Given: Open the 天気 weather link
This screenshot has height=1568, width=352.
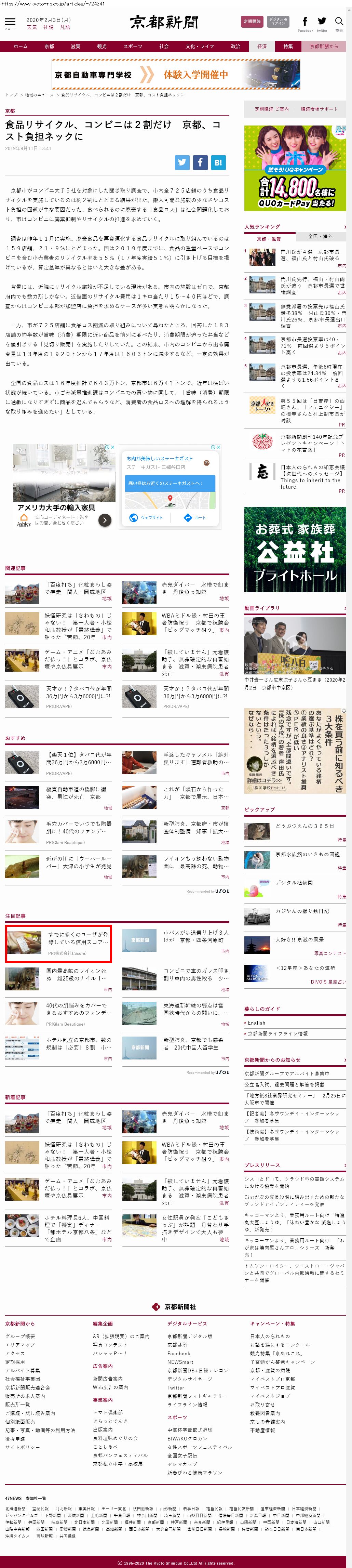Looking at the screenshot, I should pyautogui.click(x=32, y=27).
